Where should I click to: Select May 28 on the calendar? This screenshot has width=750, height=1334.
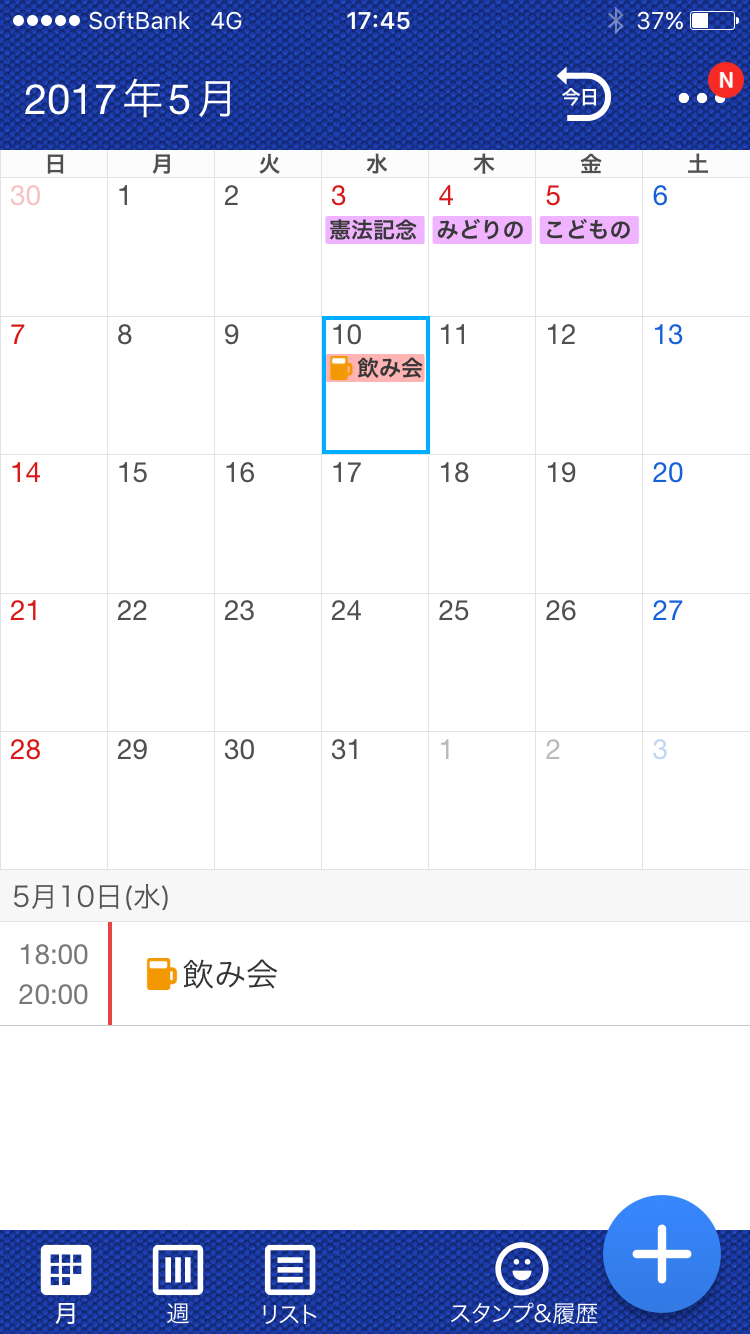point(54,801)
